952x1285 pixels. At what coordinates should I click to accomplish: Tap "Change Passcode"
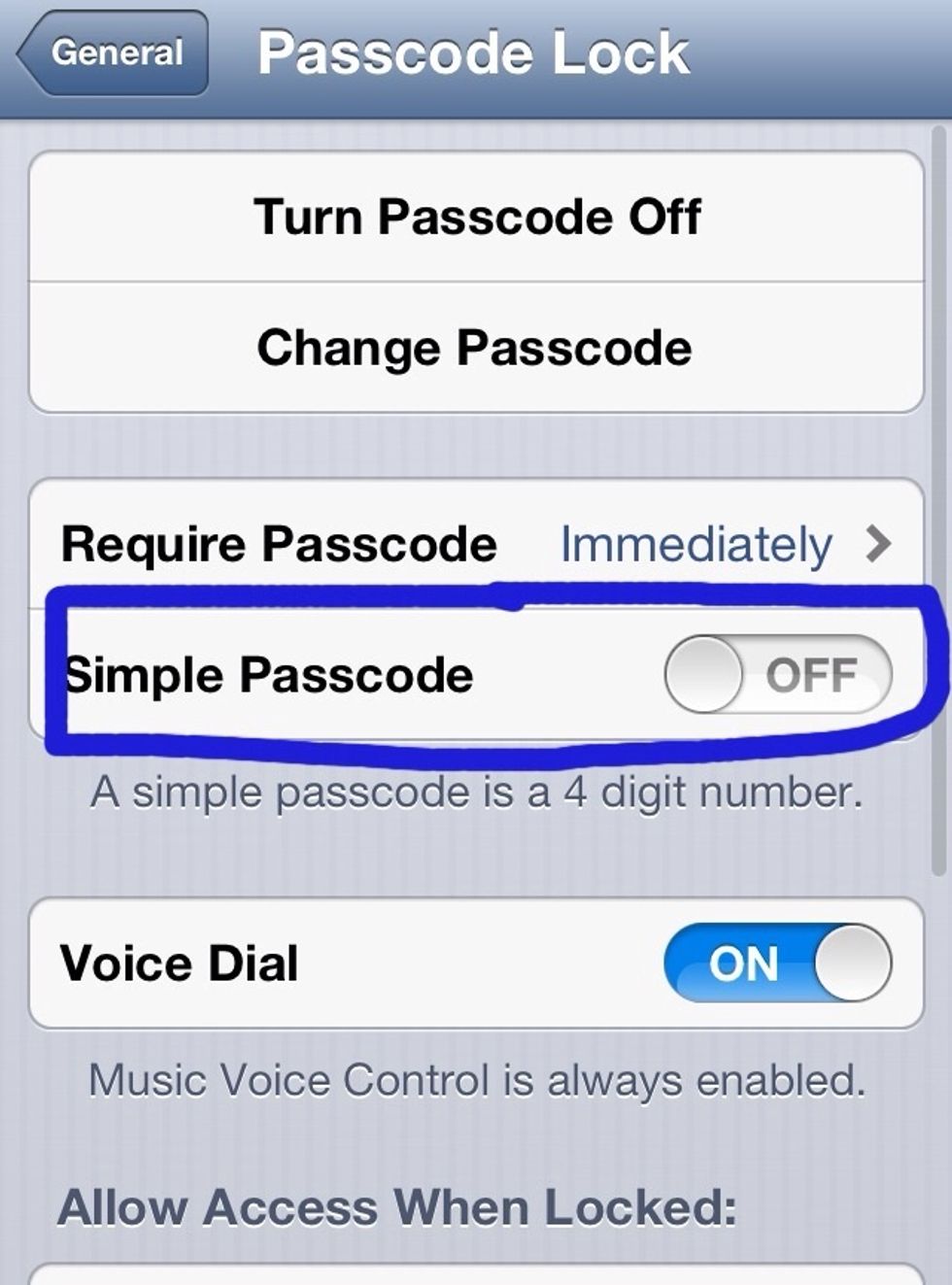pos(476,347)
